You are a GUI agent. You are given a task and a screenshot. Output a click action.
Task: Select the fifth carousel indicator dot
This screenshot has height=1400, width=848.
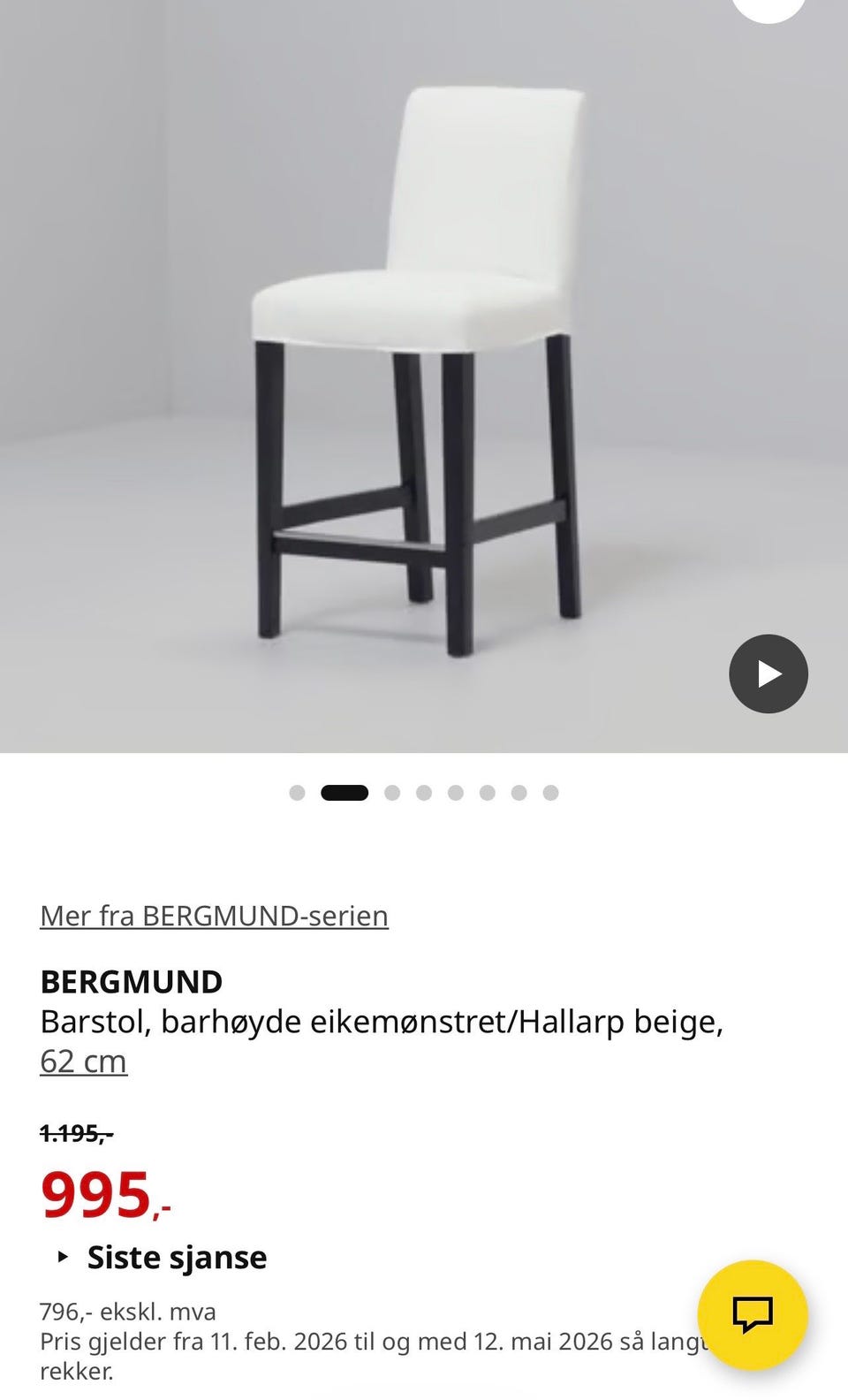pos(456,792)
